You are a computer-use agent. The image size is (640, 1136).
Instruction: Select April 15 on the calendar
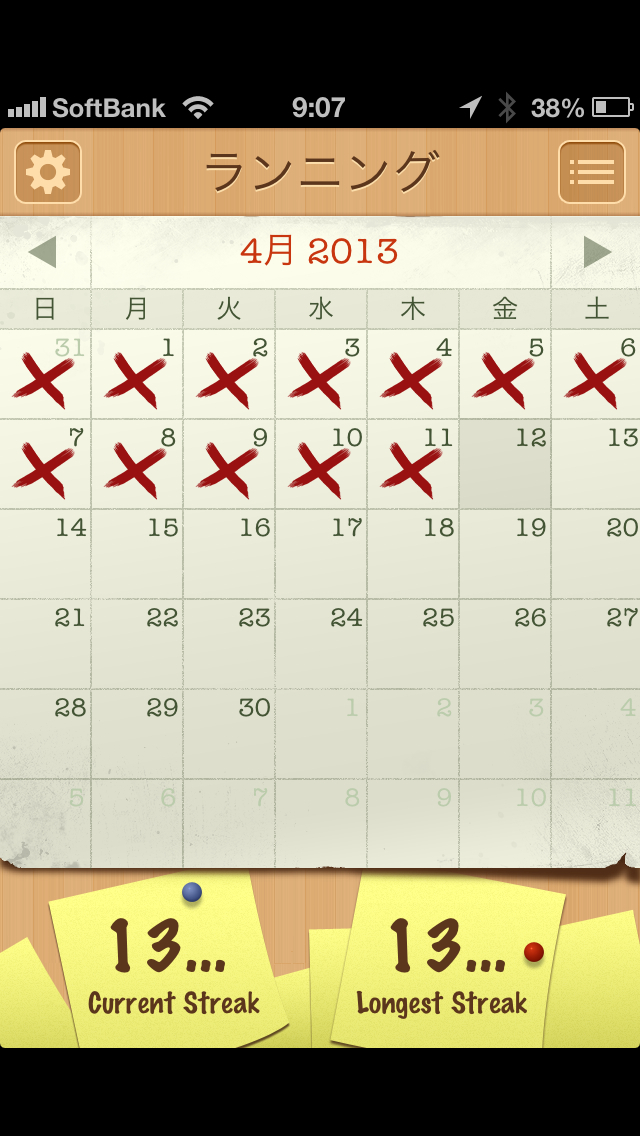pyautogui.click(x=137, y=555)
